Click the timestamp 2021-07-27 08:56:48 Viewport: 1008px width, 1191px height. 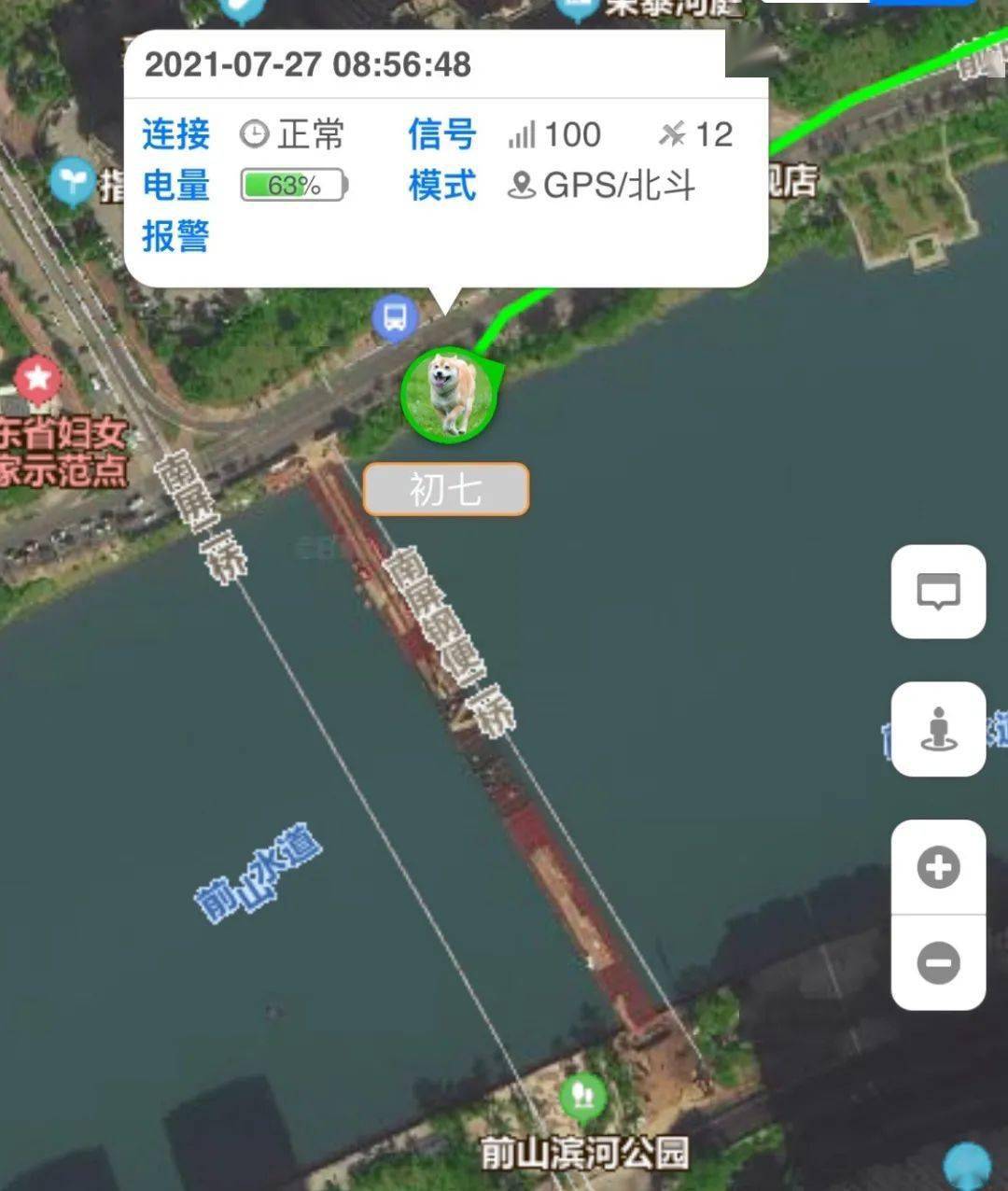[309, 64]
